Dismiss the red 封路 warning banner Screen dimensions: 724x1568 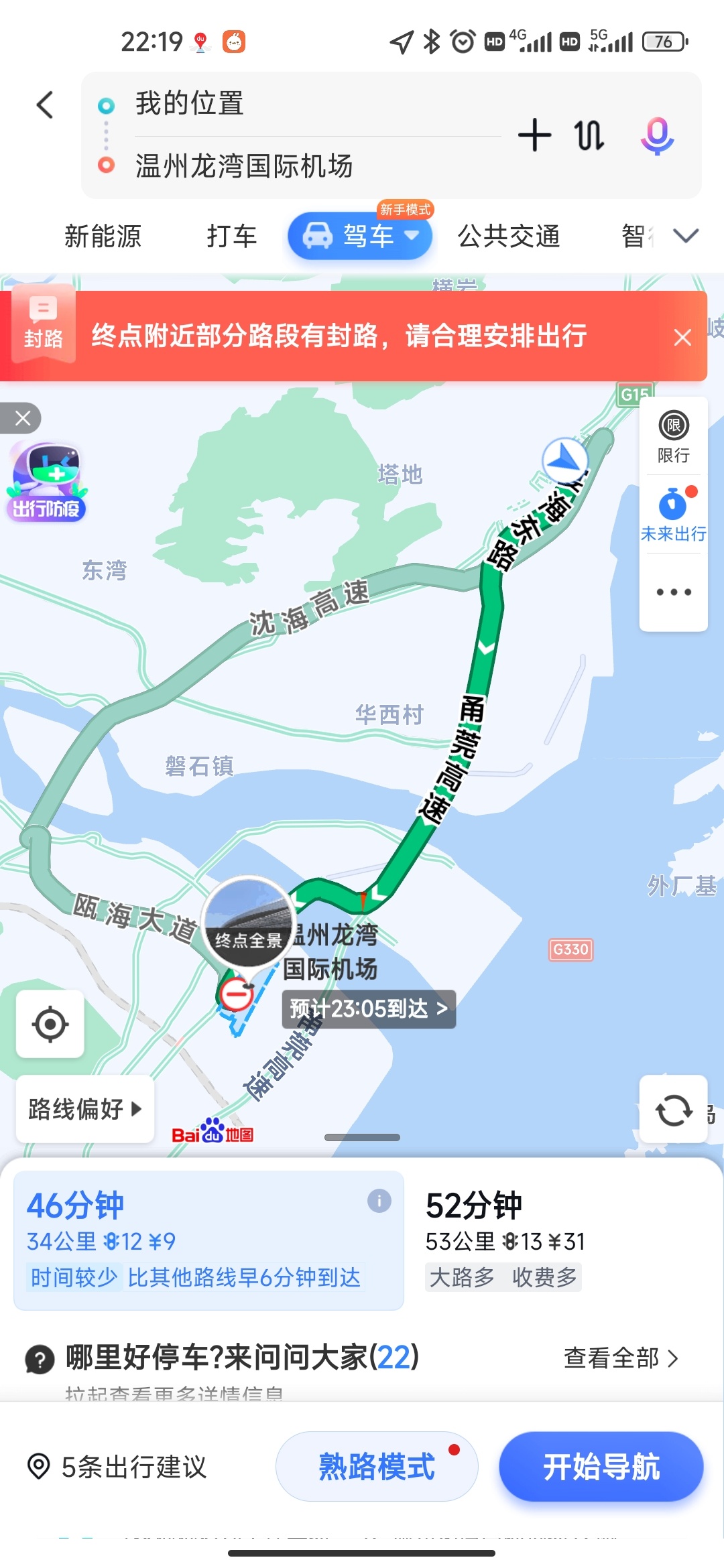tap(682, 337)
